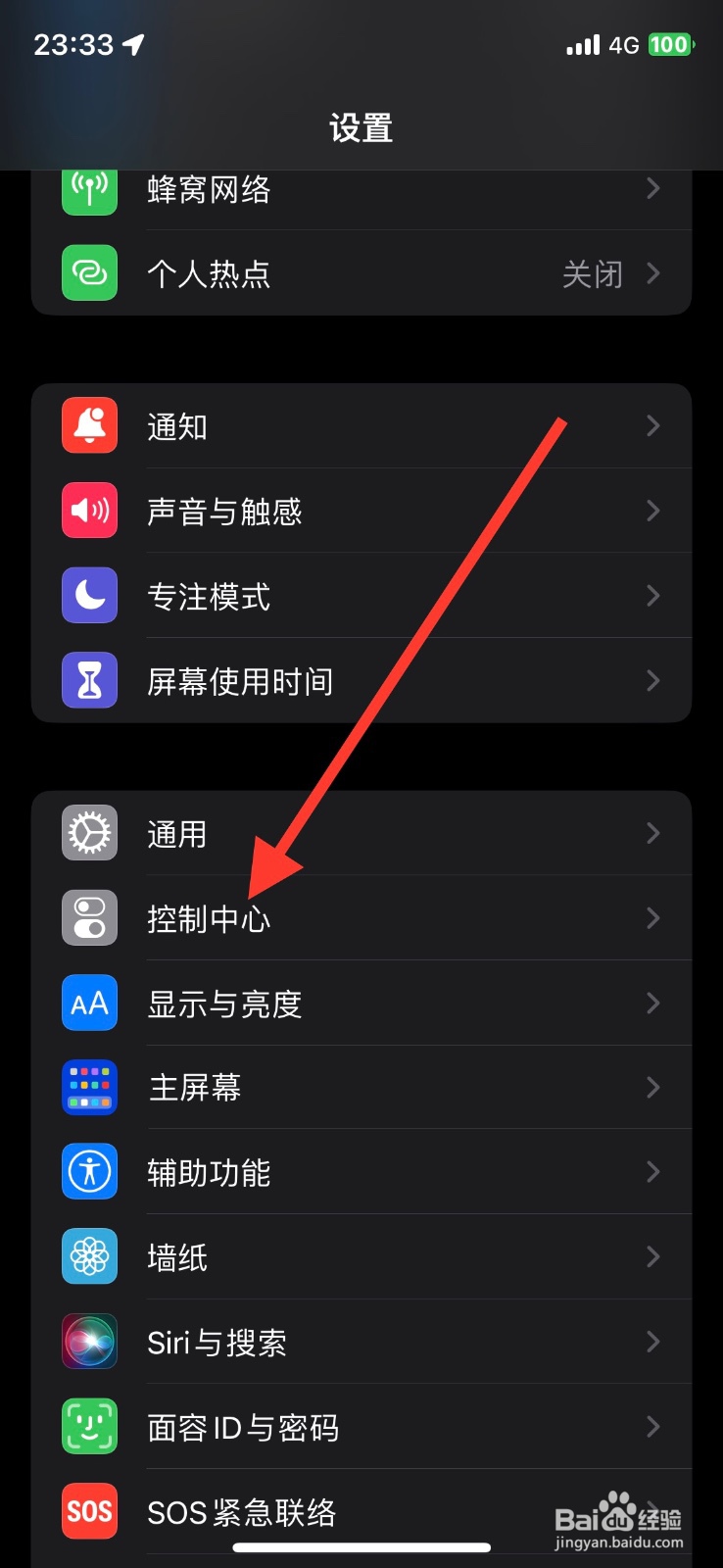Screen dimensions: 723x1568
Task: Tap the green 个人热点 hotspot icon
Action: pyautogui.click(x=89, y=273)
